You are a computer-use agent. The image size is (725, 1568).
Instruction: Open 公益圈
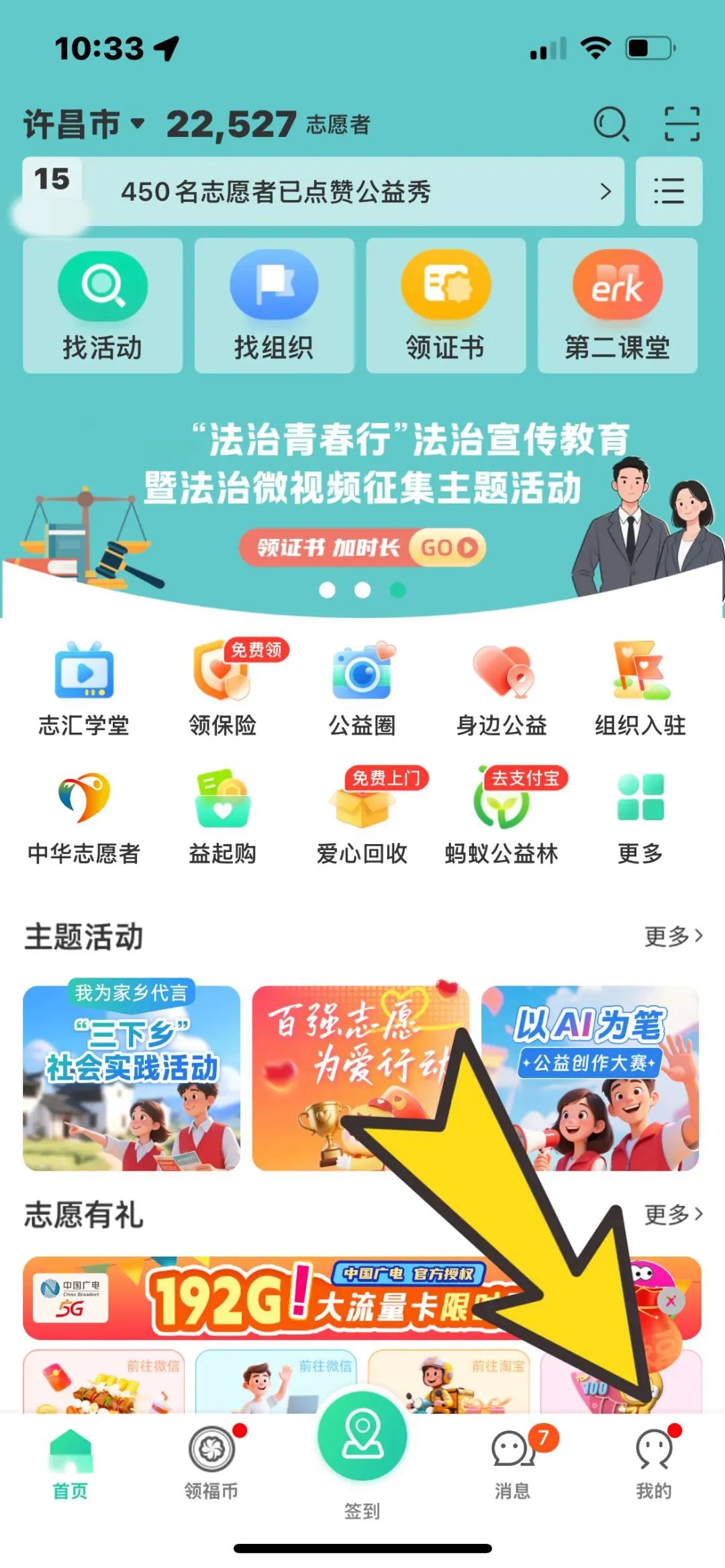pos(362,688)
